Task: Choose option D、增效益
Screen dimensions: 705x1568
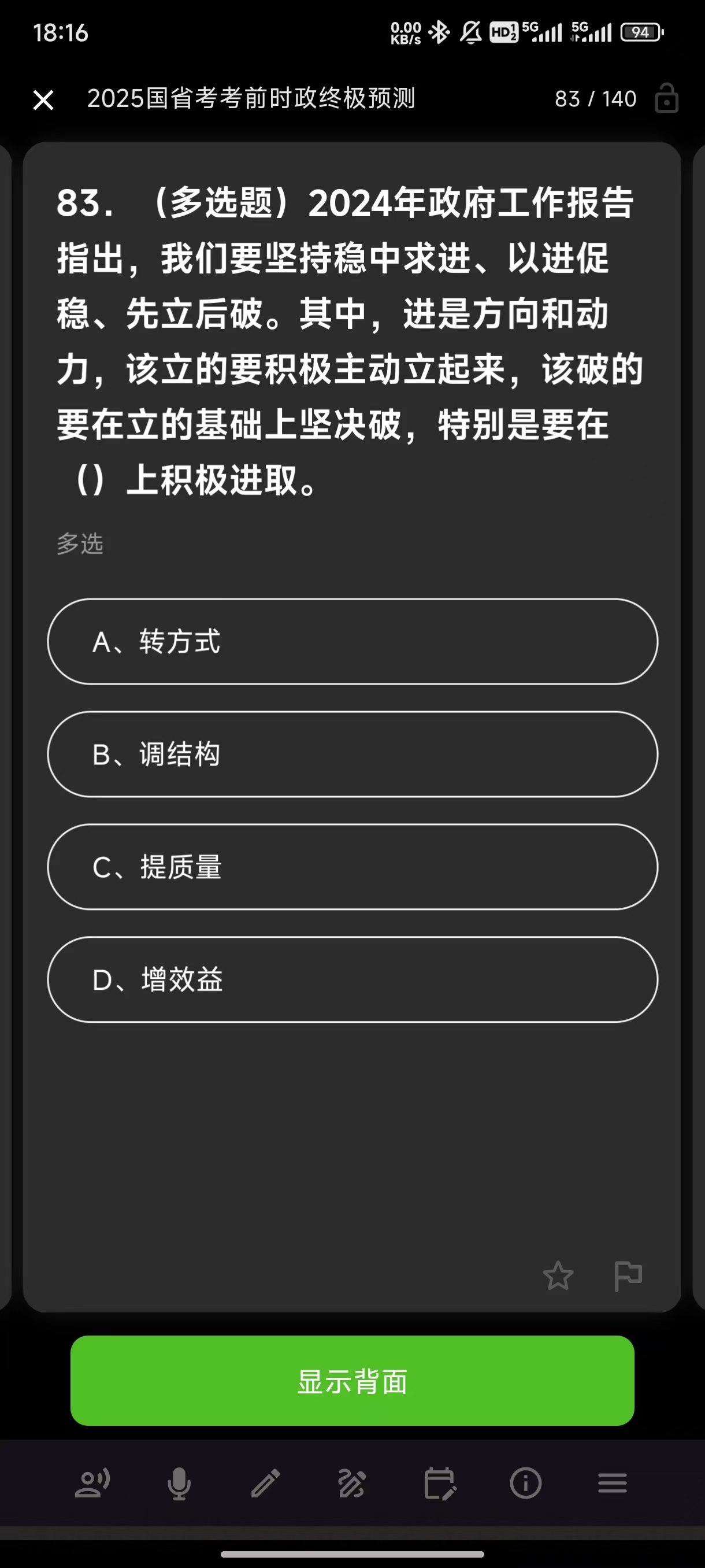Action: 352,979
